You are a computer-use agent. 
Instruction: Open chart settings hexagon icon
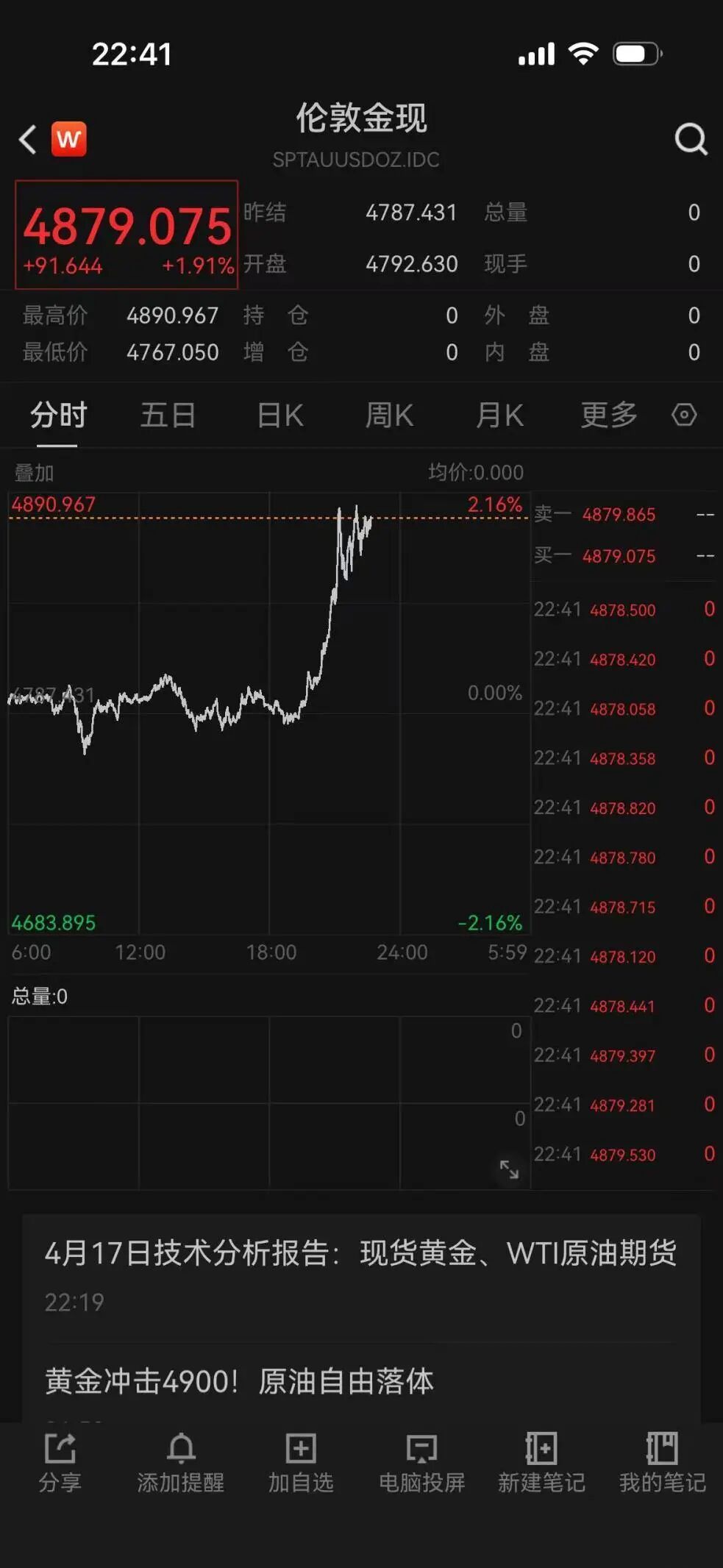tap(684, 416)
